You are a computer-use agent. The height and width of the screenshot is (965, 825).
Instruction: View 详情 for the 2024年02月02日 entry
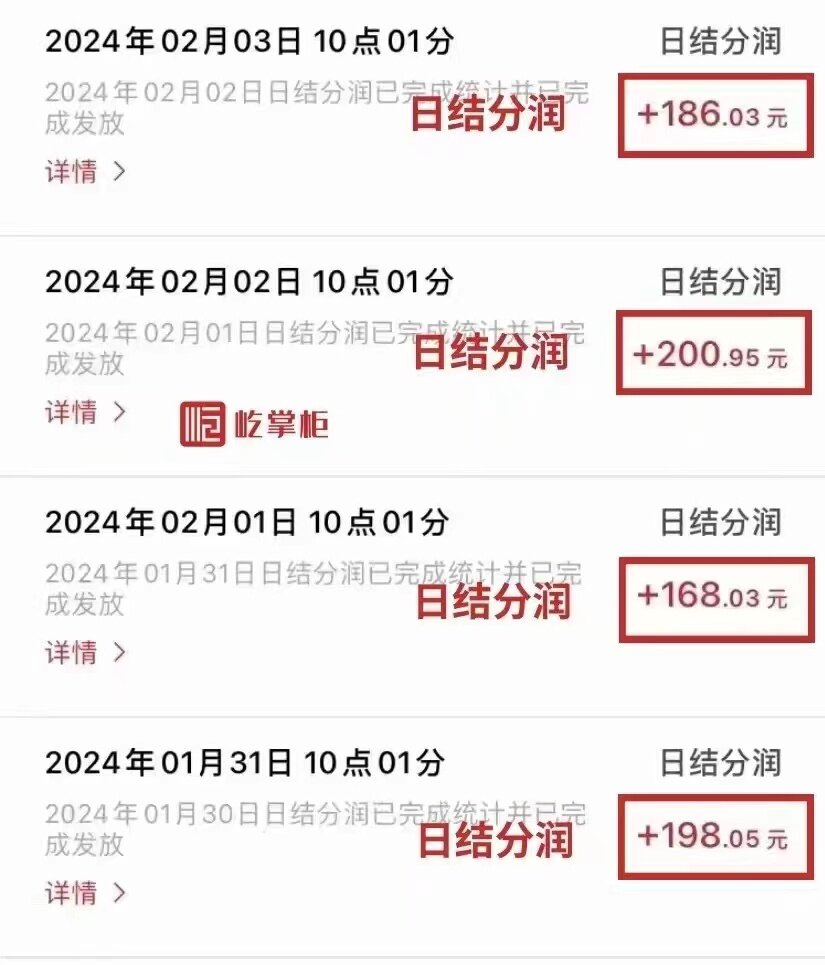click(x=85, y=412)
